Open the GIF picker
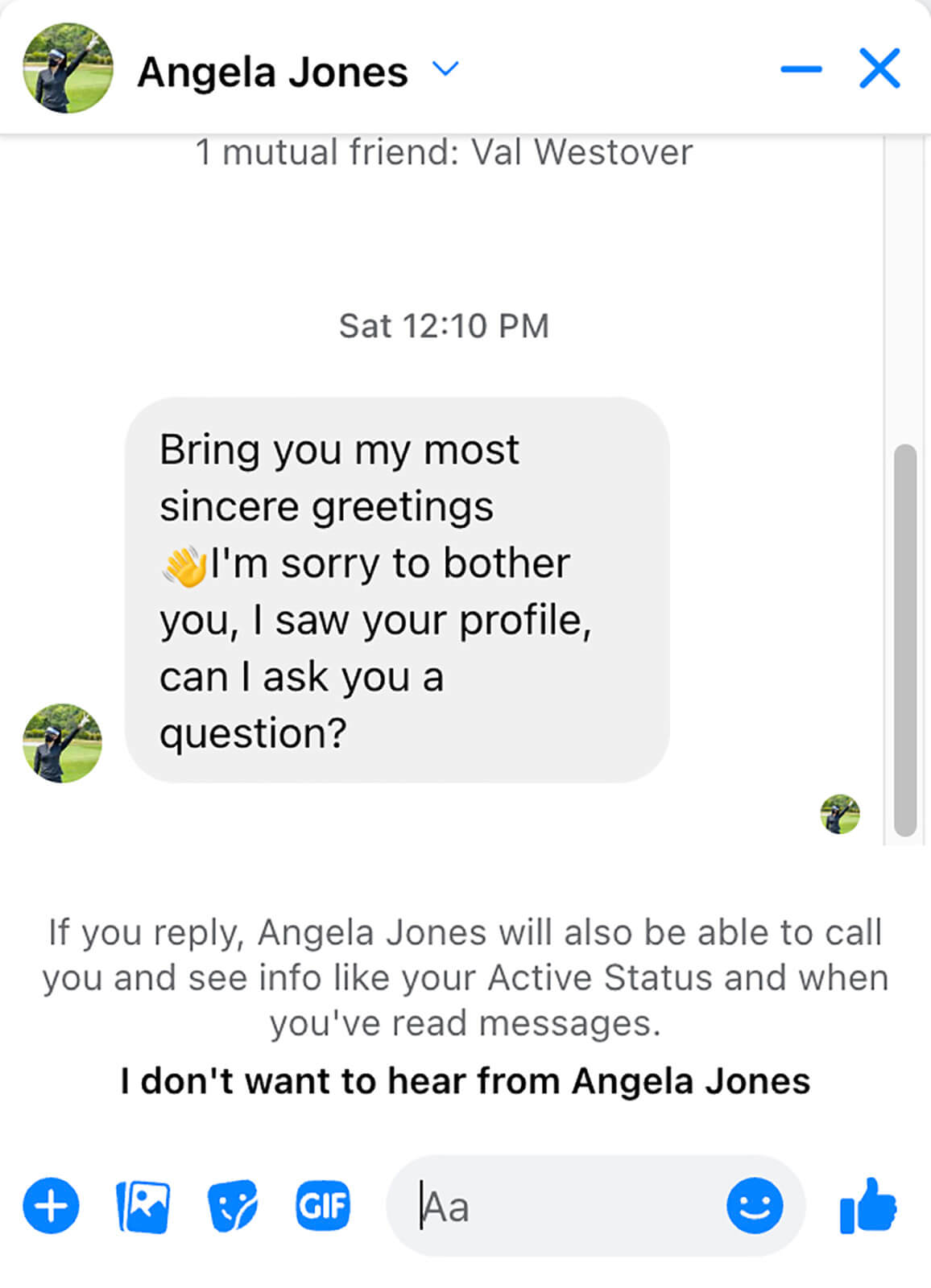Screen dimensions: 931x1288 pyautogui.click(x=323, y=1206)
